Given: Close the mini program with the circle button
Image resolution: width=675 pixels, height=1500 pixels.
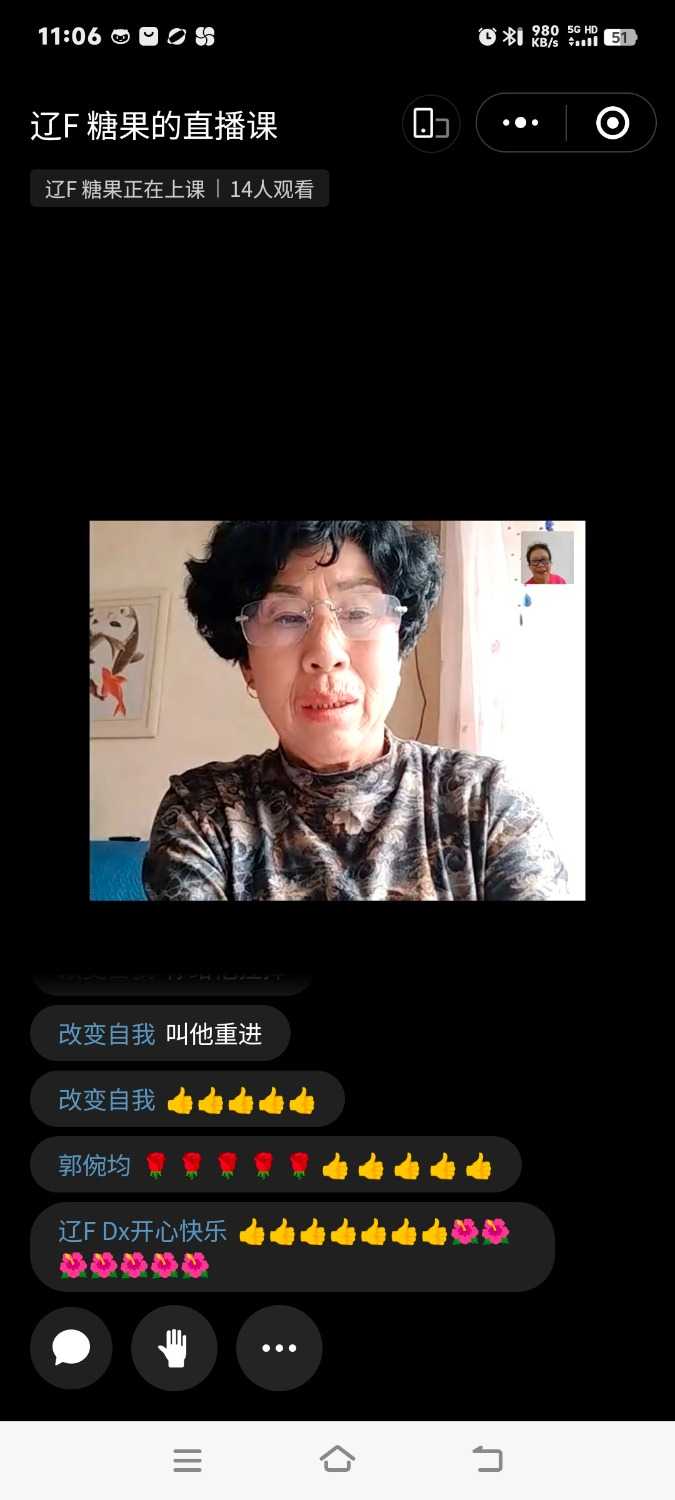Looking at the screenshot, I should pos(612,123).
